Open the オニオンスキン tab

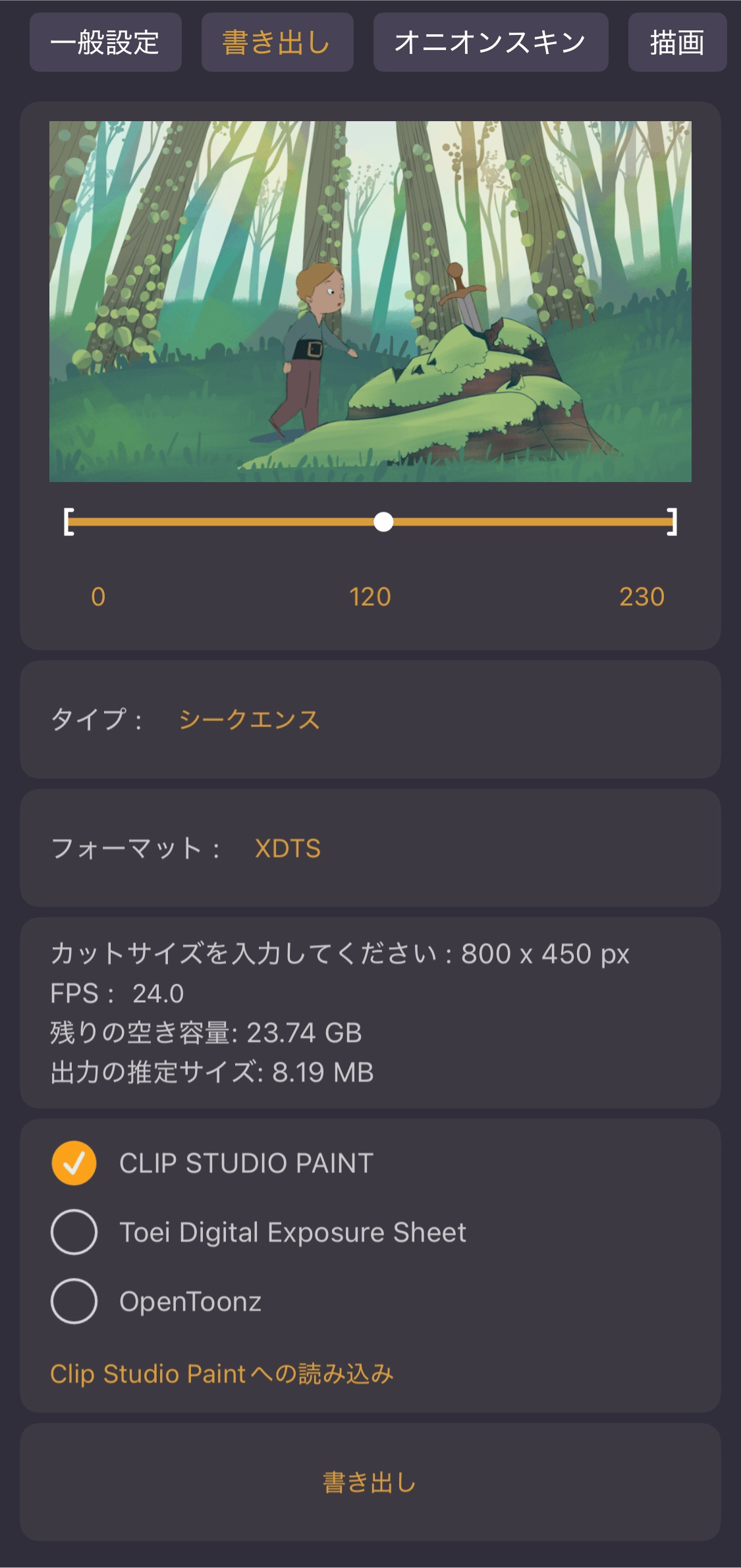490,43
